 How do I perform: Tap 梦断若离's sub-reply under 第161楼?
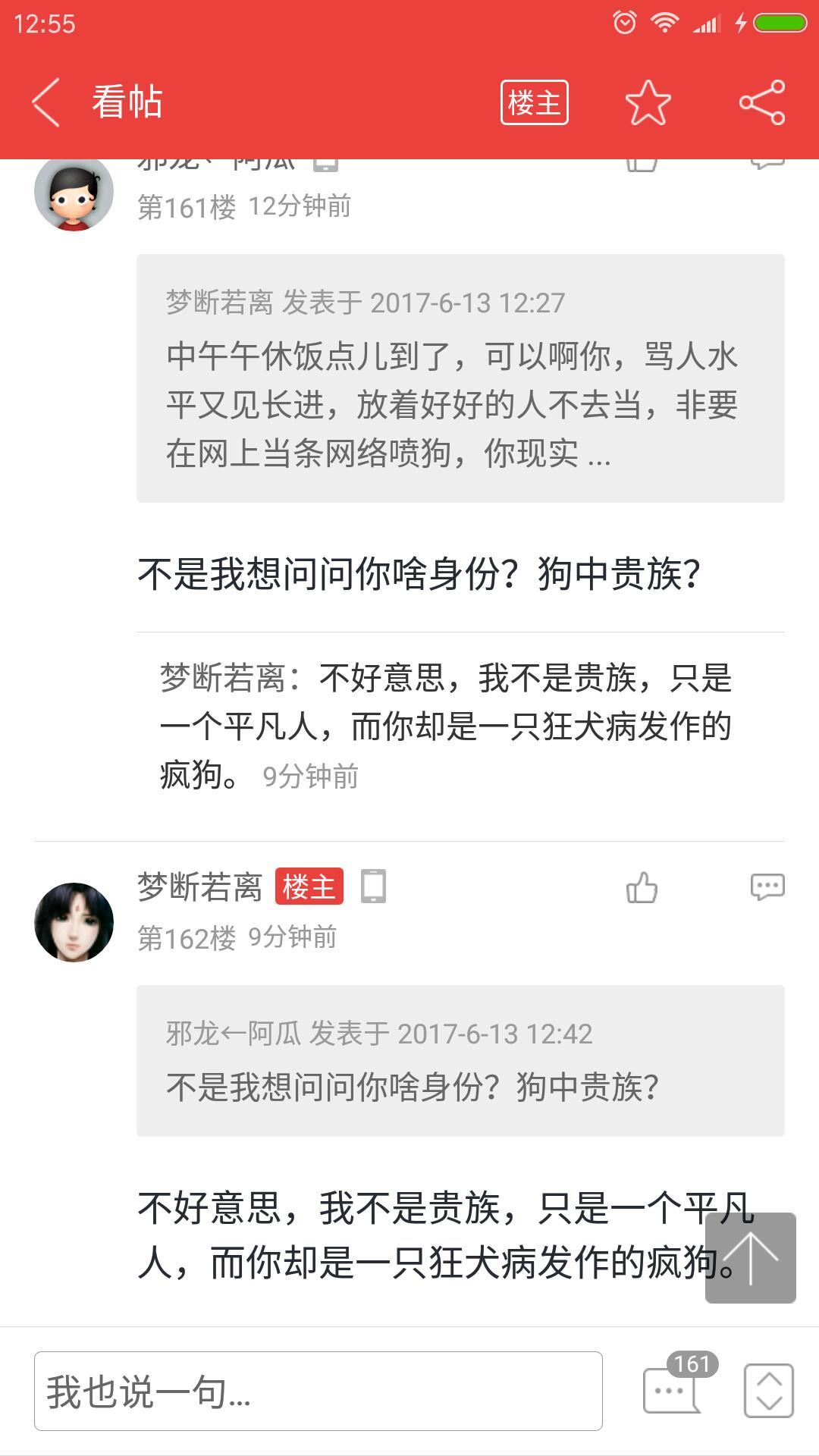pos(446,726)
